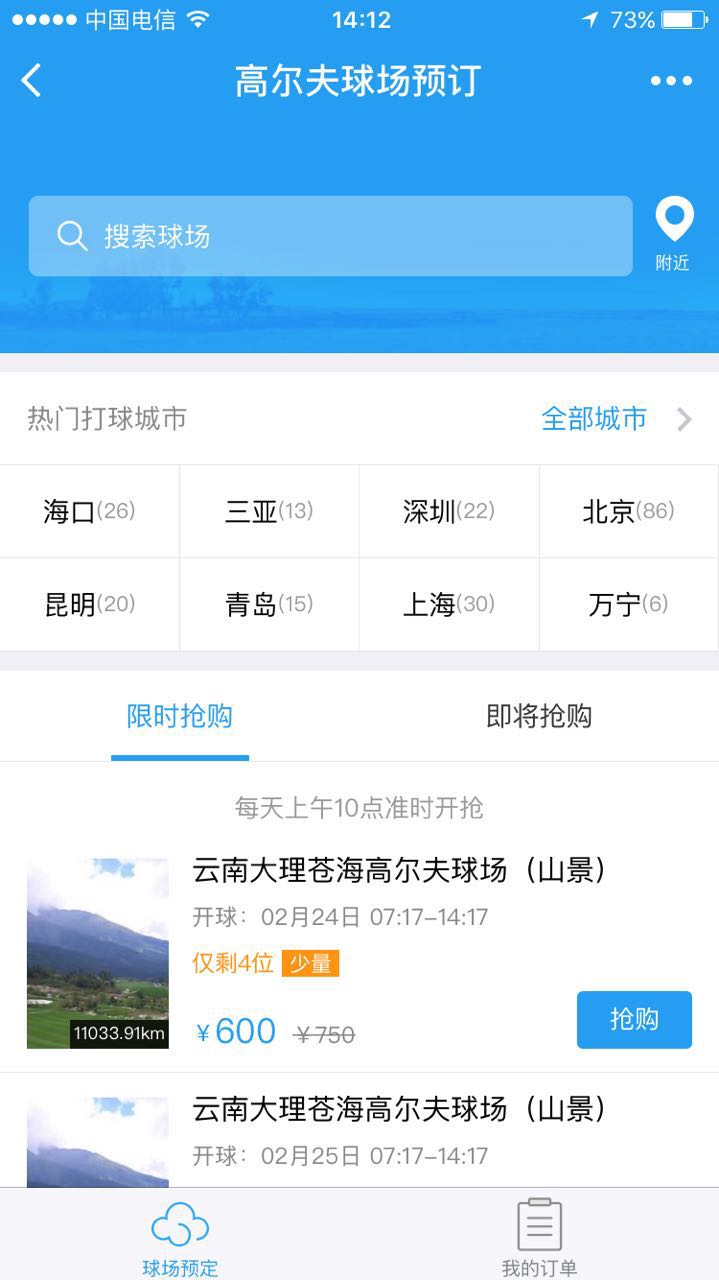Go to 球场预定 bottom tab
Screen dimensions: 719x1280
pos(180,1238)
